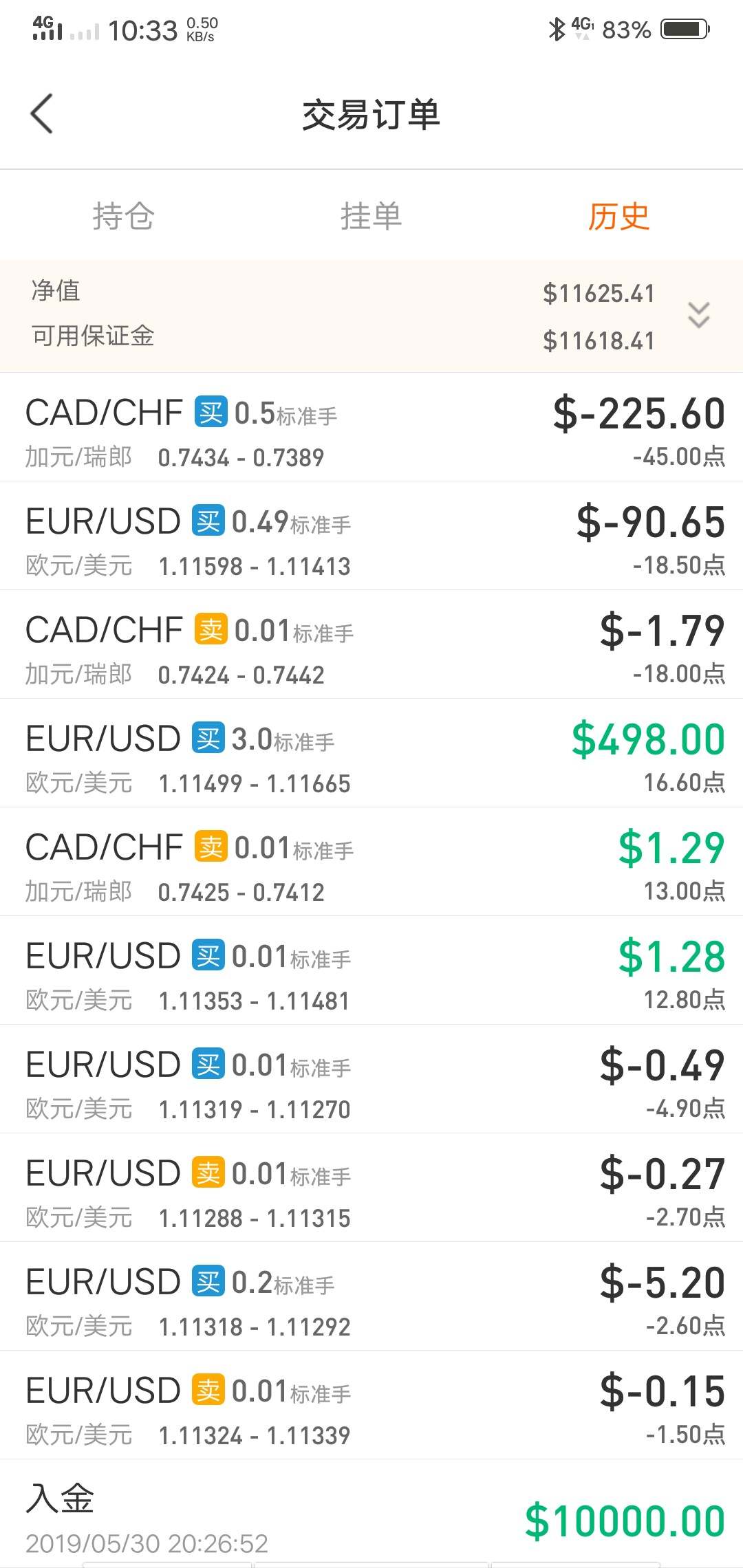Image resolution: width=743 pixels, height=1568 pixels.
Task: Select the 历史 tab
Action: pyautogui.click(x=618, y=216)
